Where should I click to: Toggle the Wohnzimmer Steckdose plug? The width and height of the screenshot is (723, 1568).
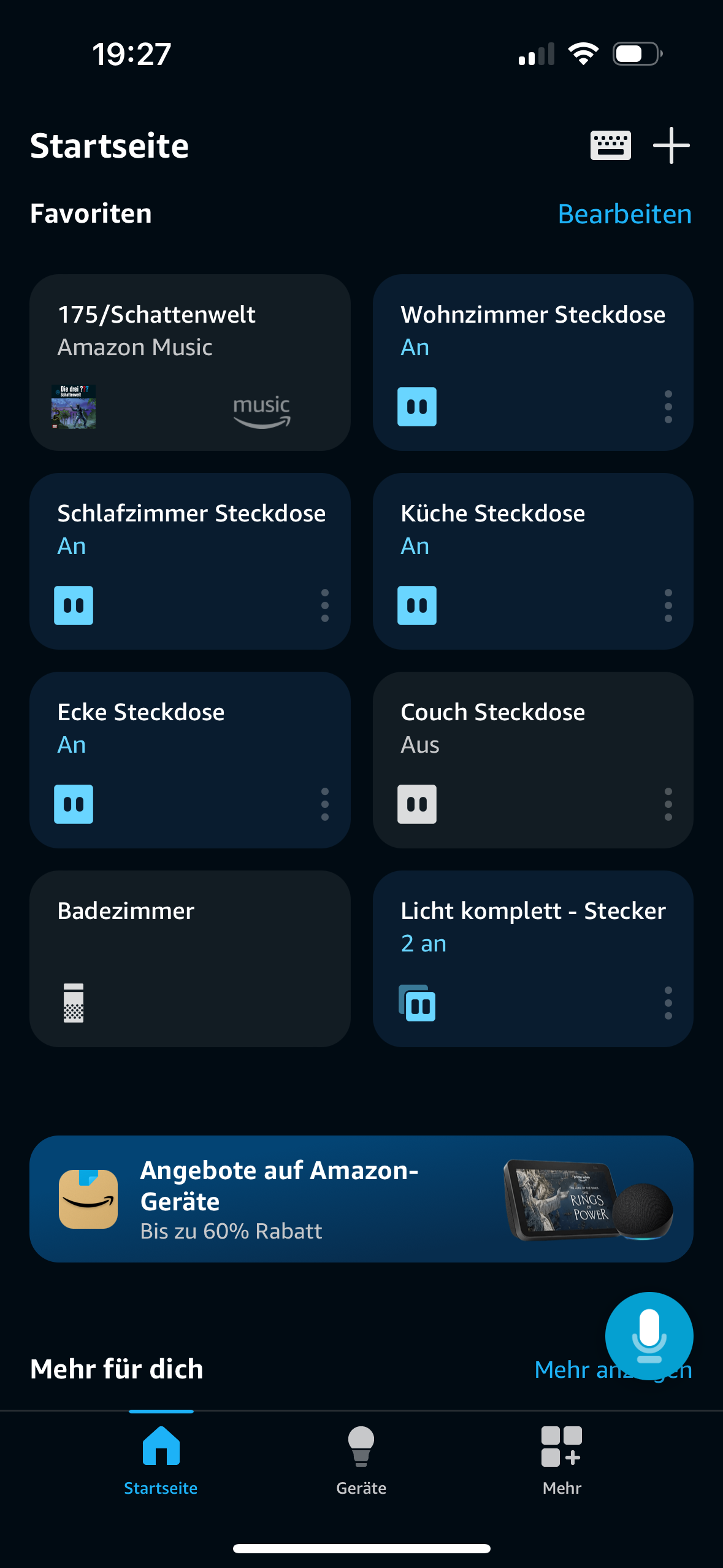point(417,407)
